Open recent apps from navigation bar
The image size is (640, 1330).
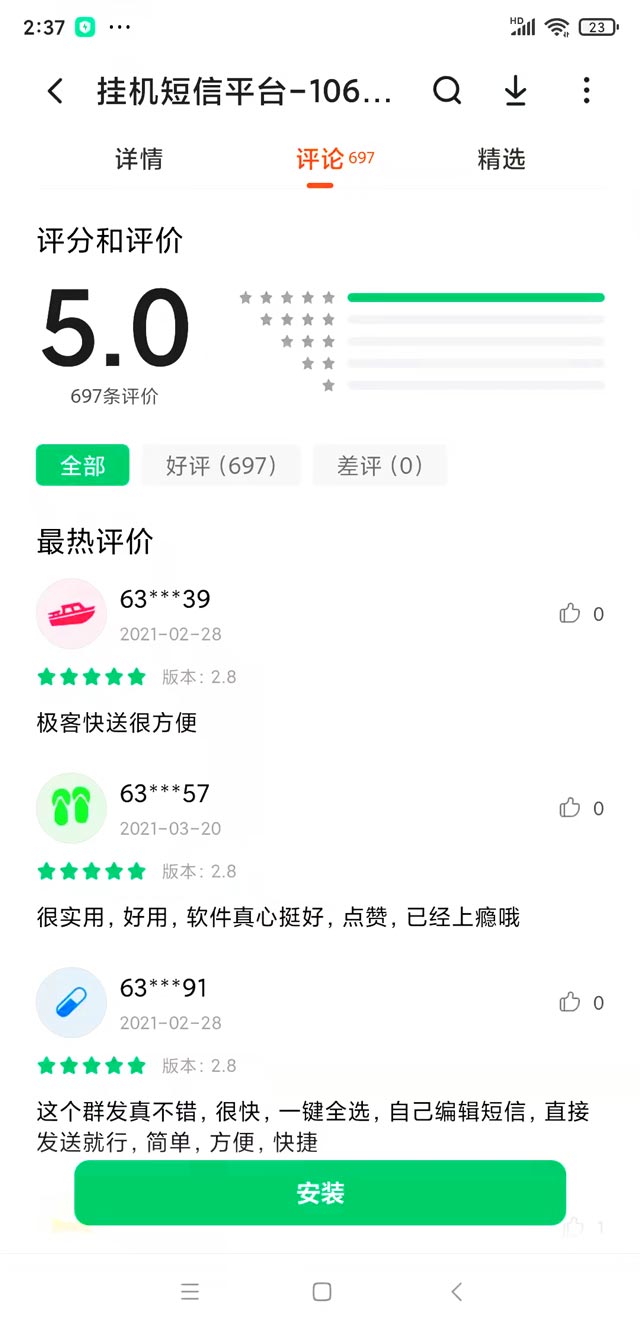(x=190, y=1292)
